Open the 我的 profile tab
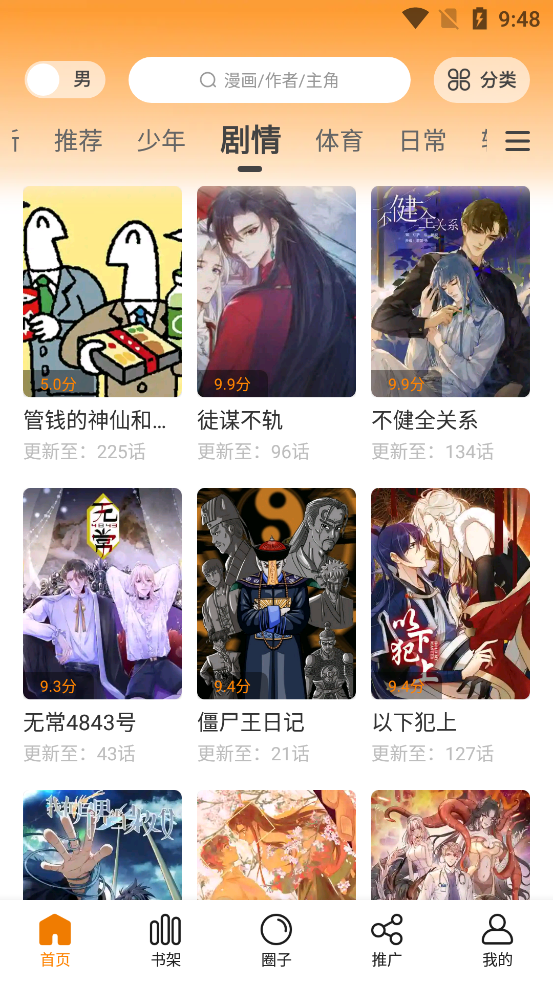The image size is (553, 983). [x=497, y=940]
